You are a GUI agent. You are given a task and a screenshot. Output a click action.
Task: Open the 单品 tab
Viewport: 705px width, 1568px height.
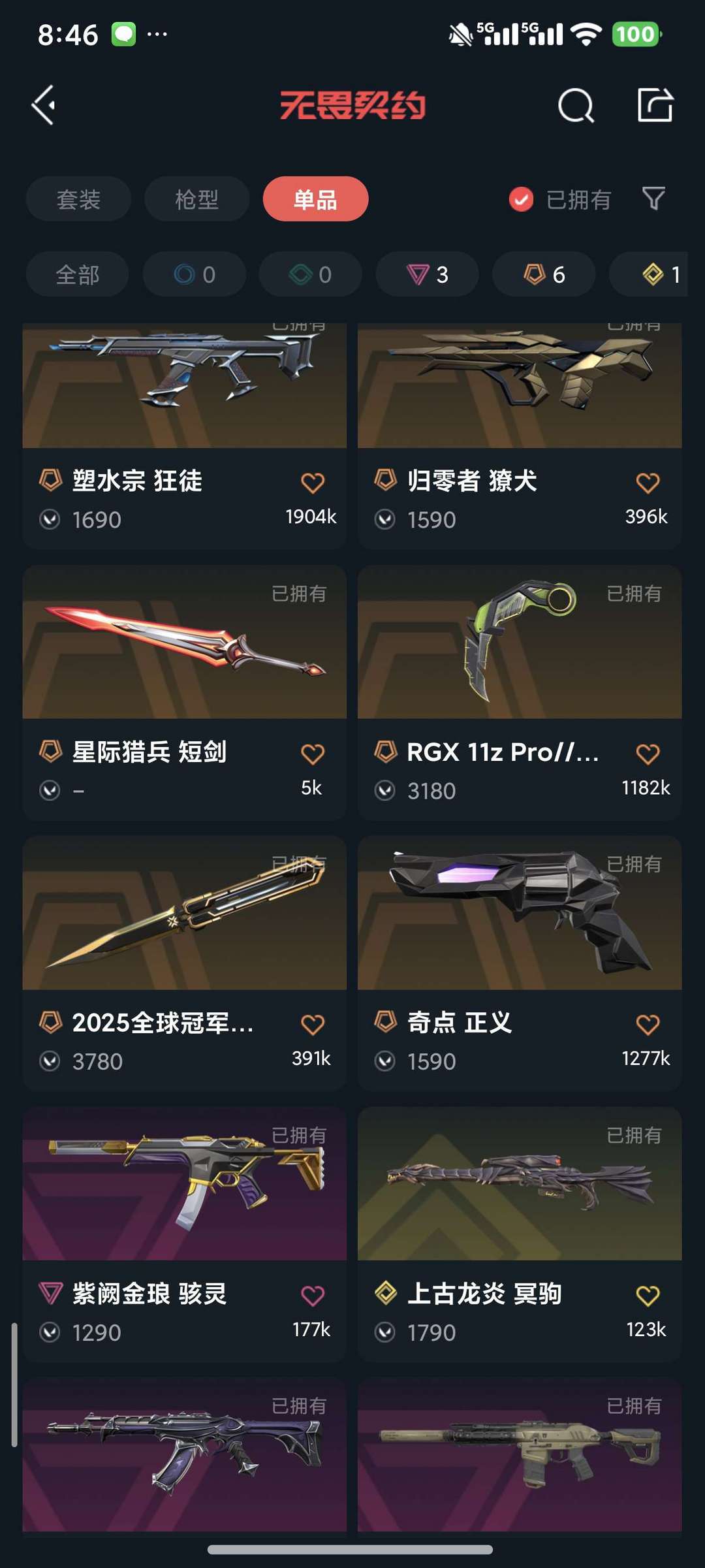(x=316, y=199)
